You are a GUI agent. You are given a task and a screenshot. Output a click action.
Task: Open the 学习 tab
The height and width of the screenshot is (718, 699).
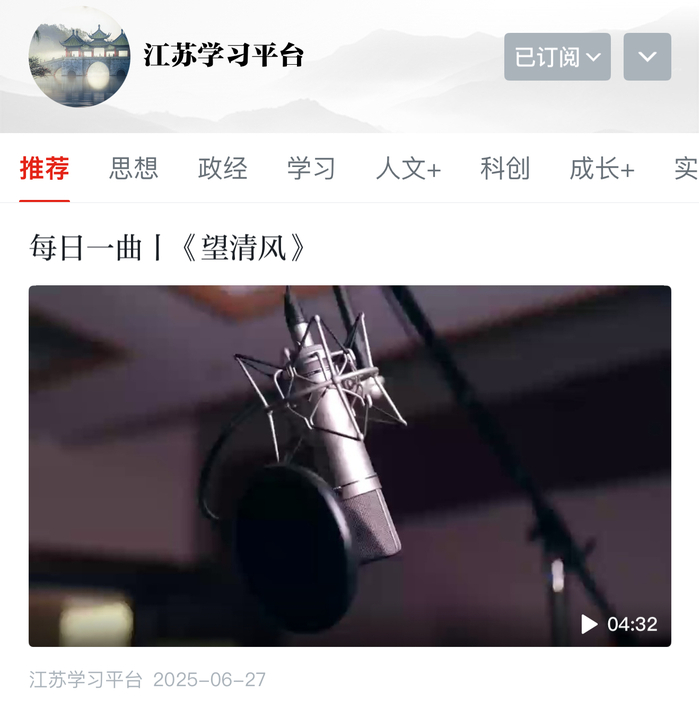(311, 169)
